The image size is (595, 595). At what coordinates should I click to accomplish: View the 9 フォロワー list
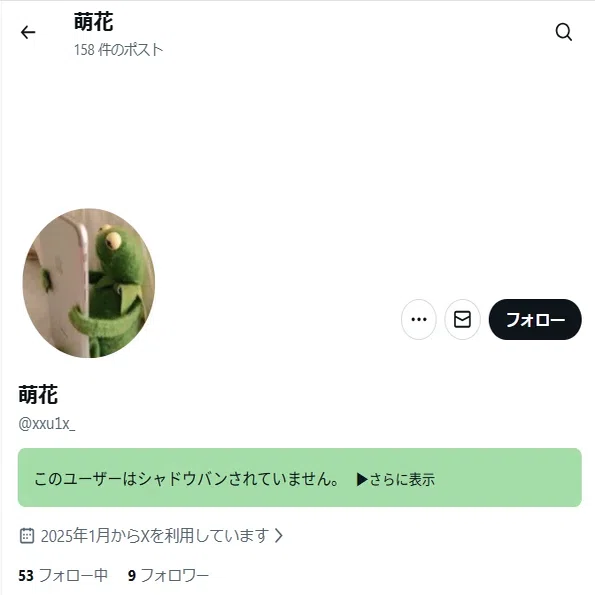pyautogui.click(x=168, y=575)
